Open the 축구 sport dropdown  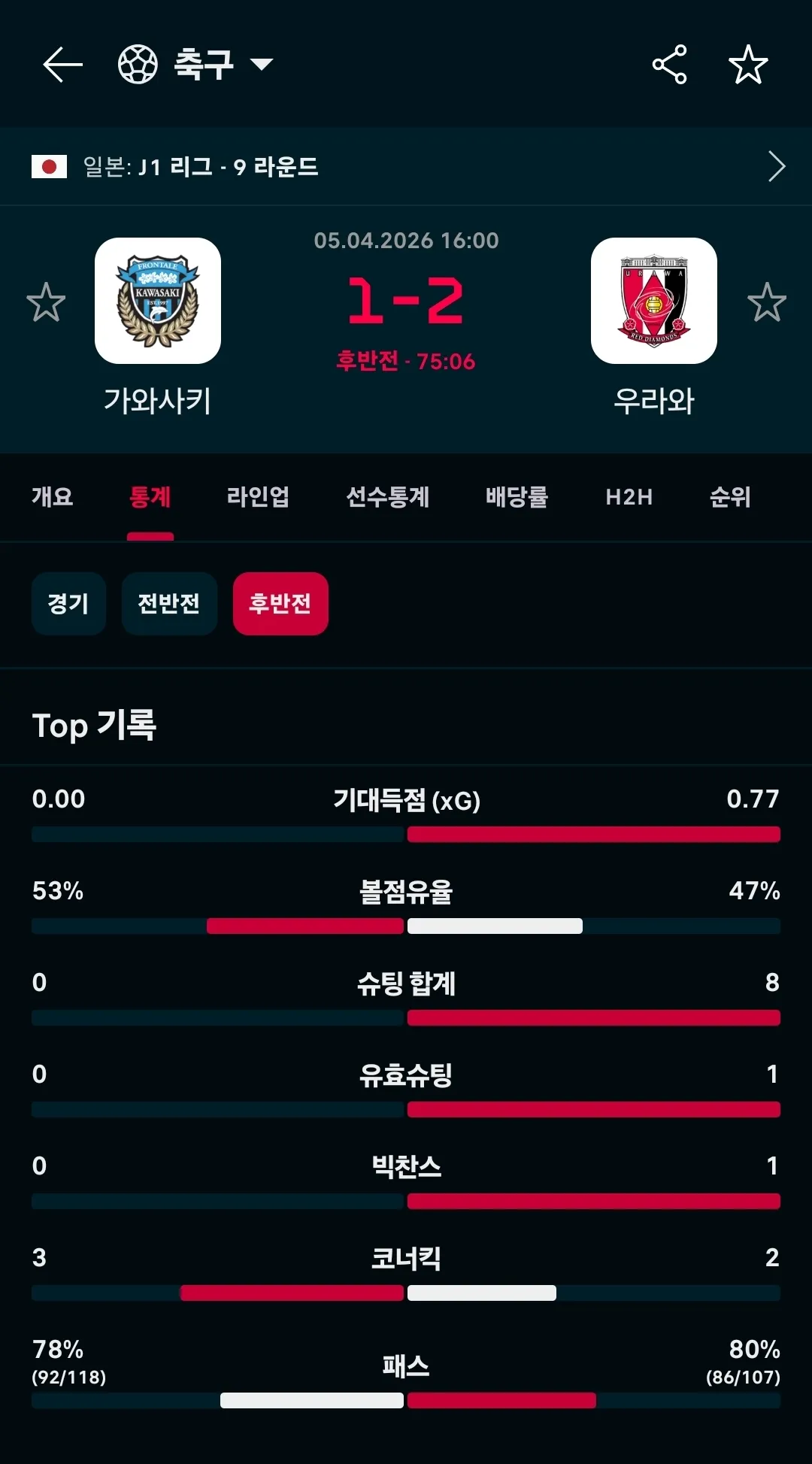click(x=195, y=65)
